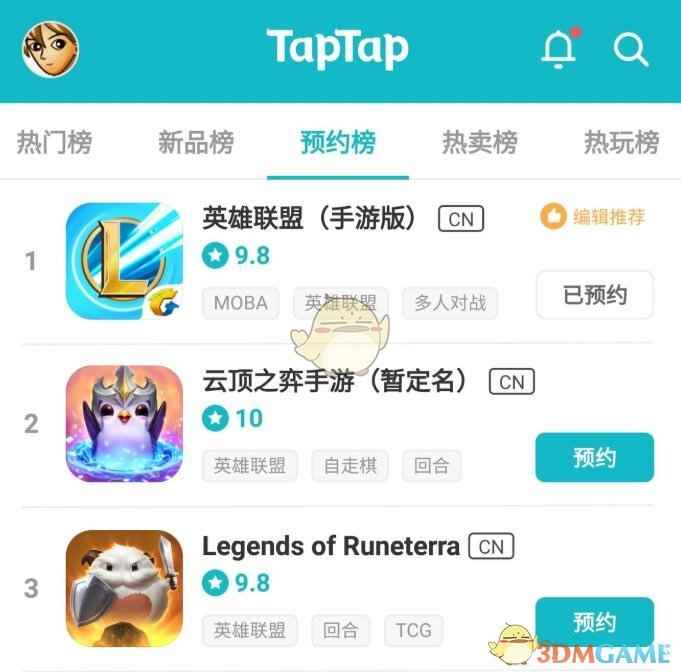Tap 预约 for Legends of Runeterra

(x=595, y=622)
